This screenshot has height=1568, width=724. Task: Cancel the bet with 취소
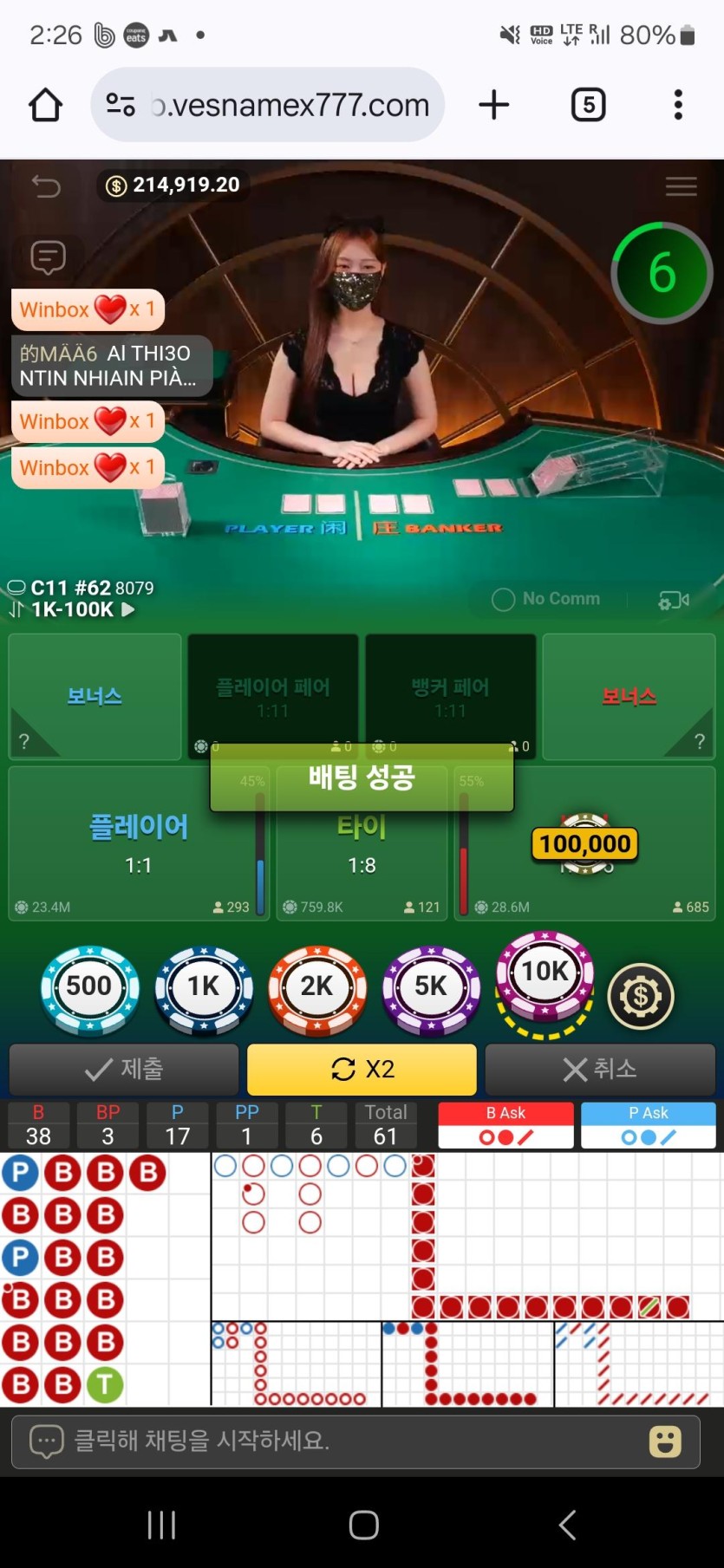[x=600, y=1070]
